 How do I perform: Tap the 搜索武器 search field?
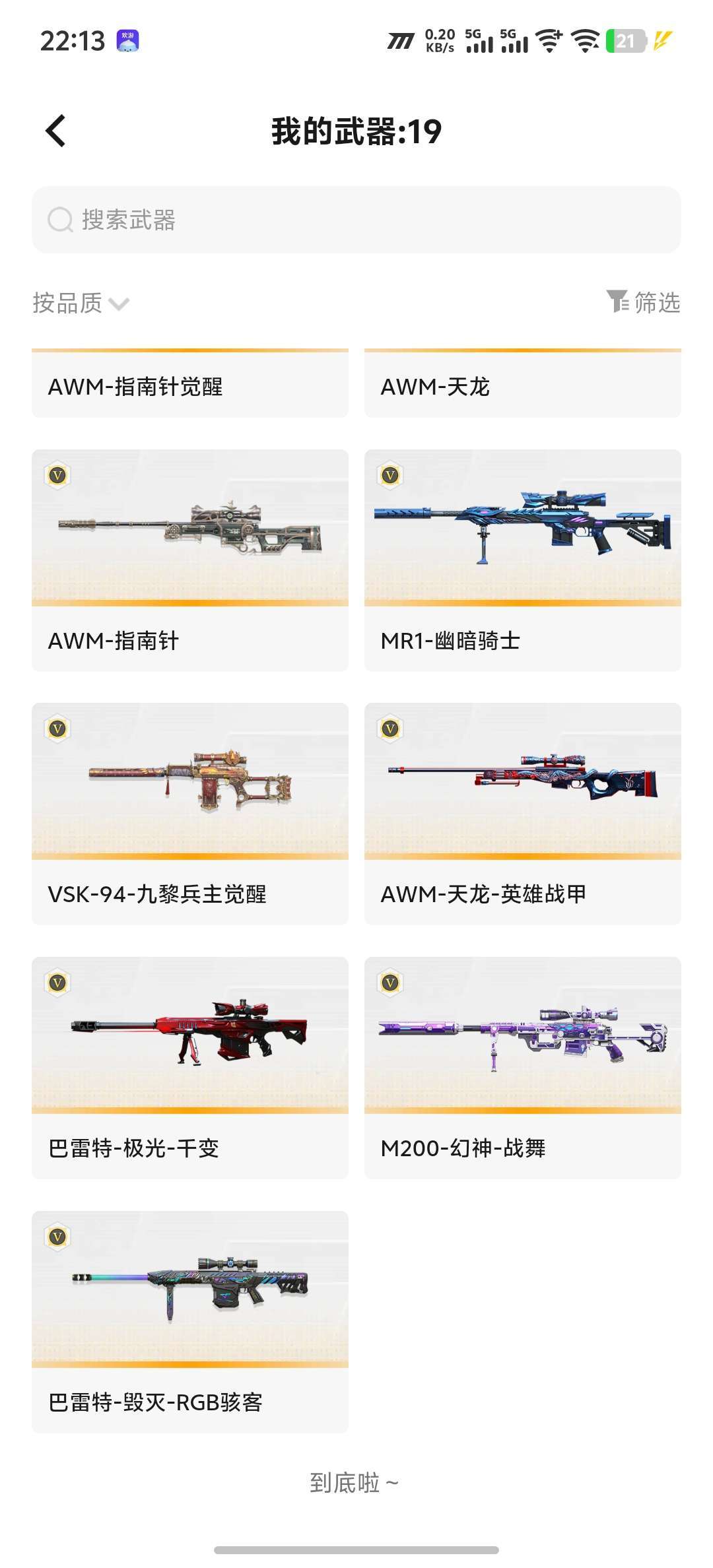coord(356,220)
